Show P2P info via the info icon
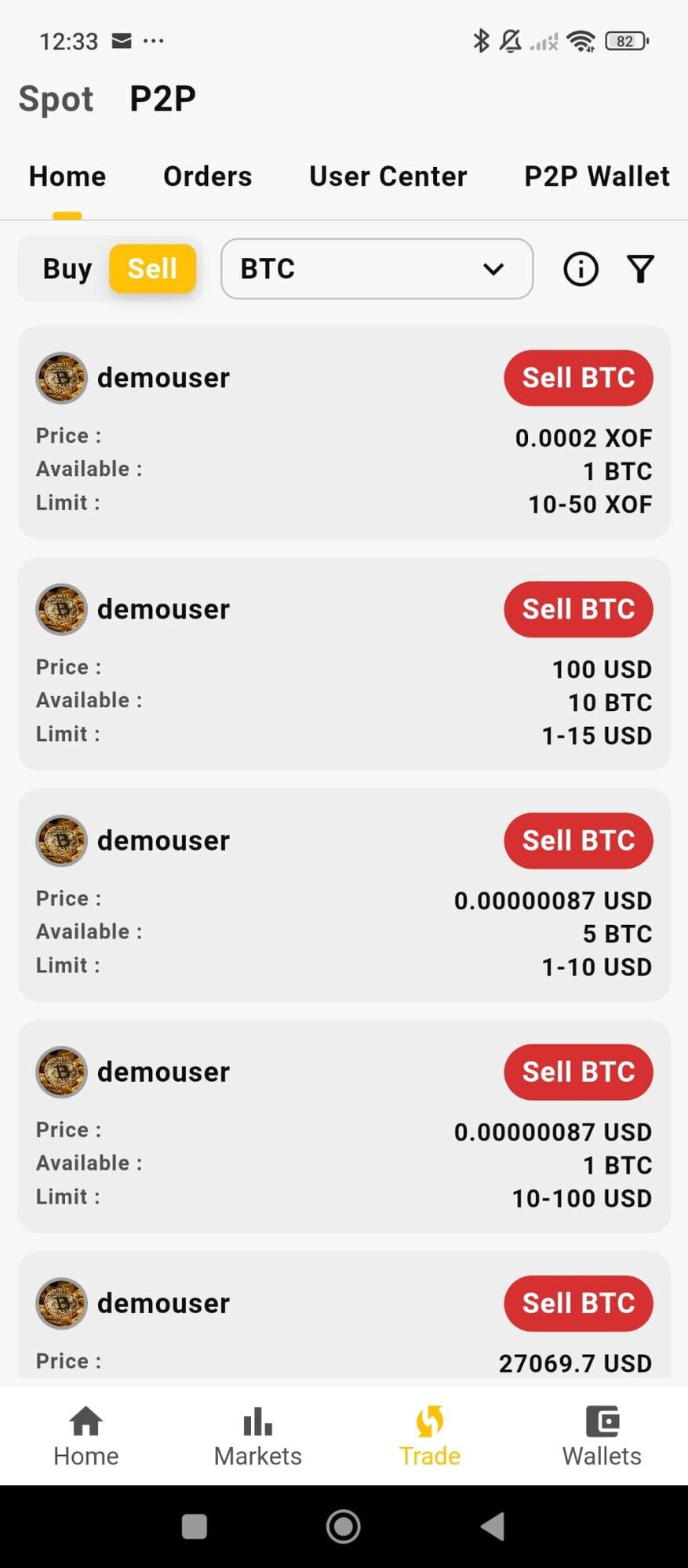 pyautogui.click(x=581, y=269)
